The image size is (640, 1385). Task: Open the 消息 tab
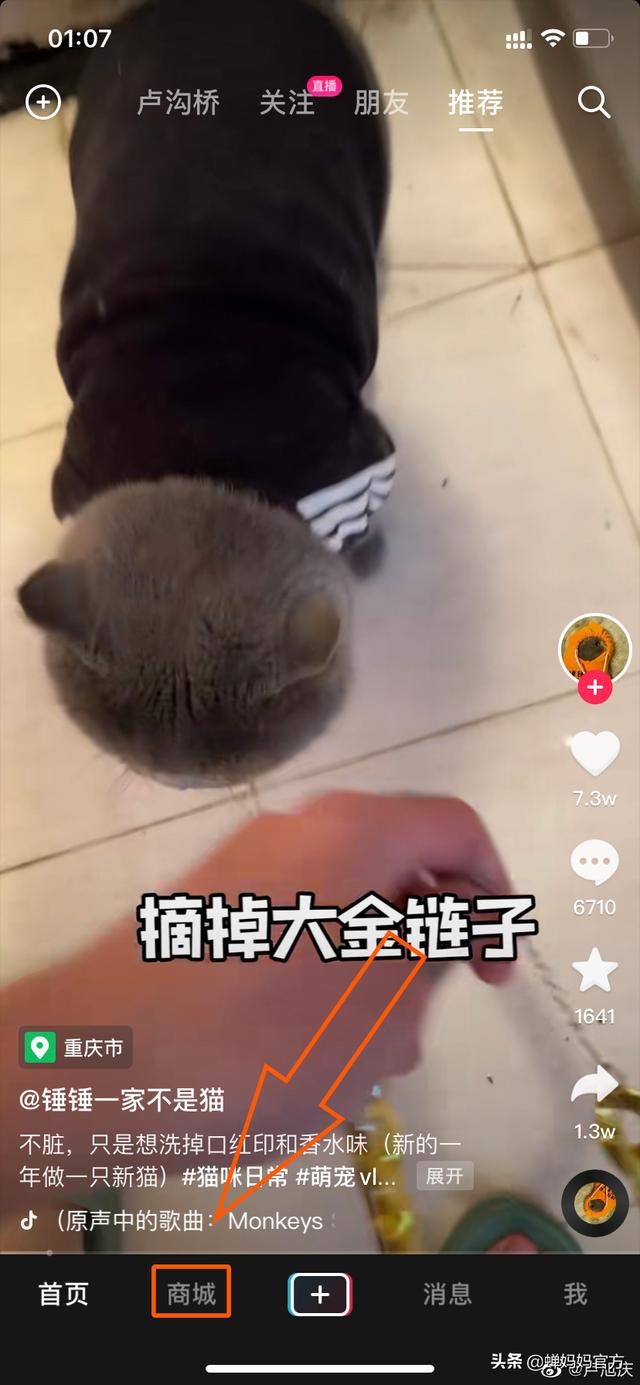pyautogui.click(x=447, y=1294)
